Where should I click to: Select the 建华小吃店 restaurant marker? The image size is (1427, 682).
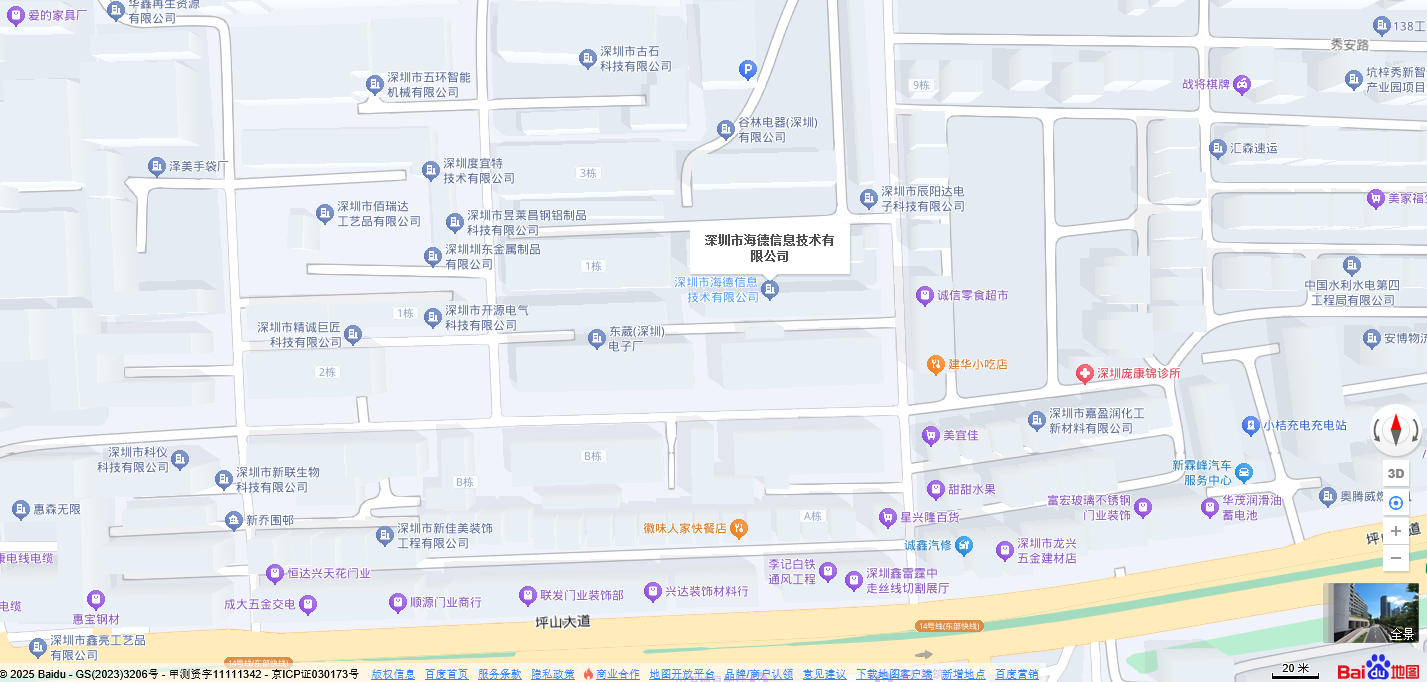point(936,364)
